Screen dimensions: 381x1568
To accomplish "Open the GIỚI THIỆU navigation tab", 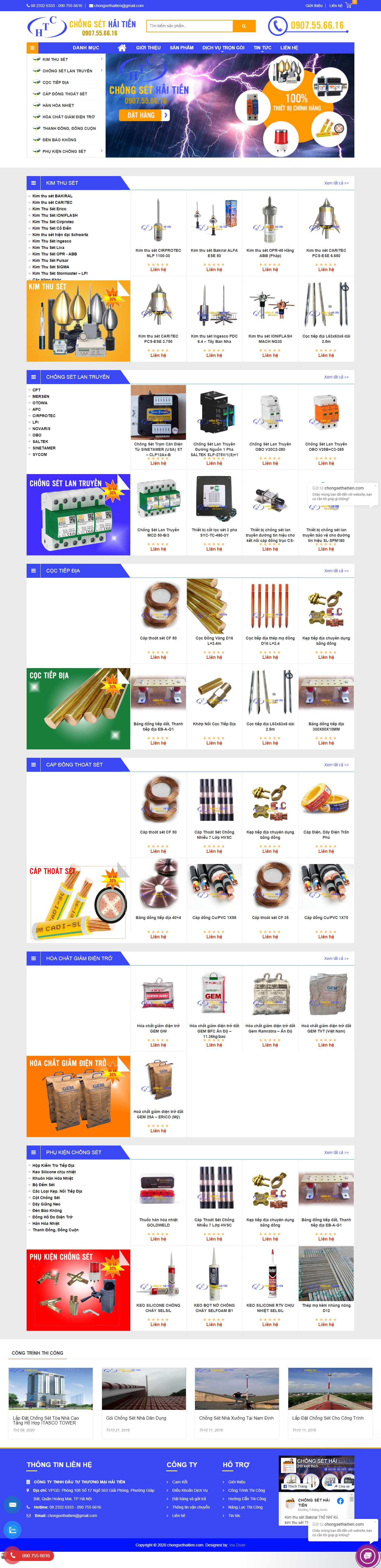I will point(148,47).
